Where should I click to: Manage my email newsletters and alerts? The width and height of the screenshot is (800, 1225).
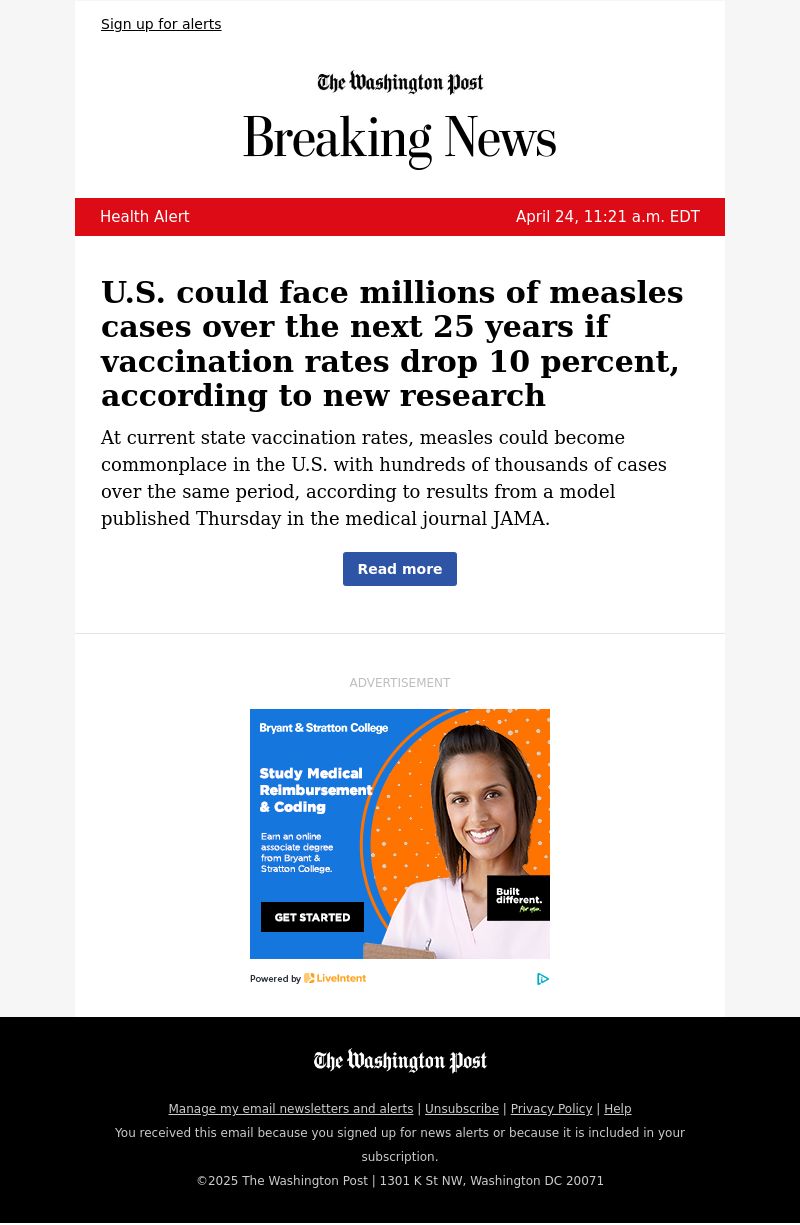pyautogui.click(x=291, y=1109)
